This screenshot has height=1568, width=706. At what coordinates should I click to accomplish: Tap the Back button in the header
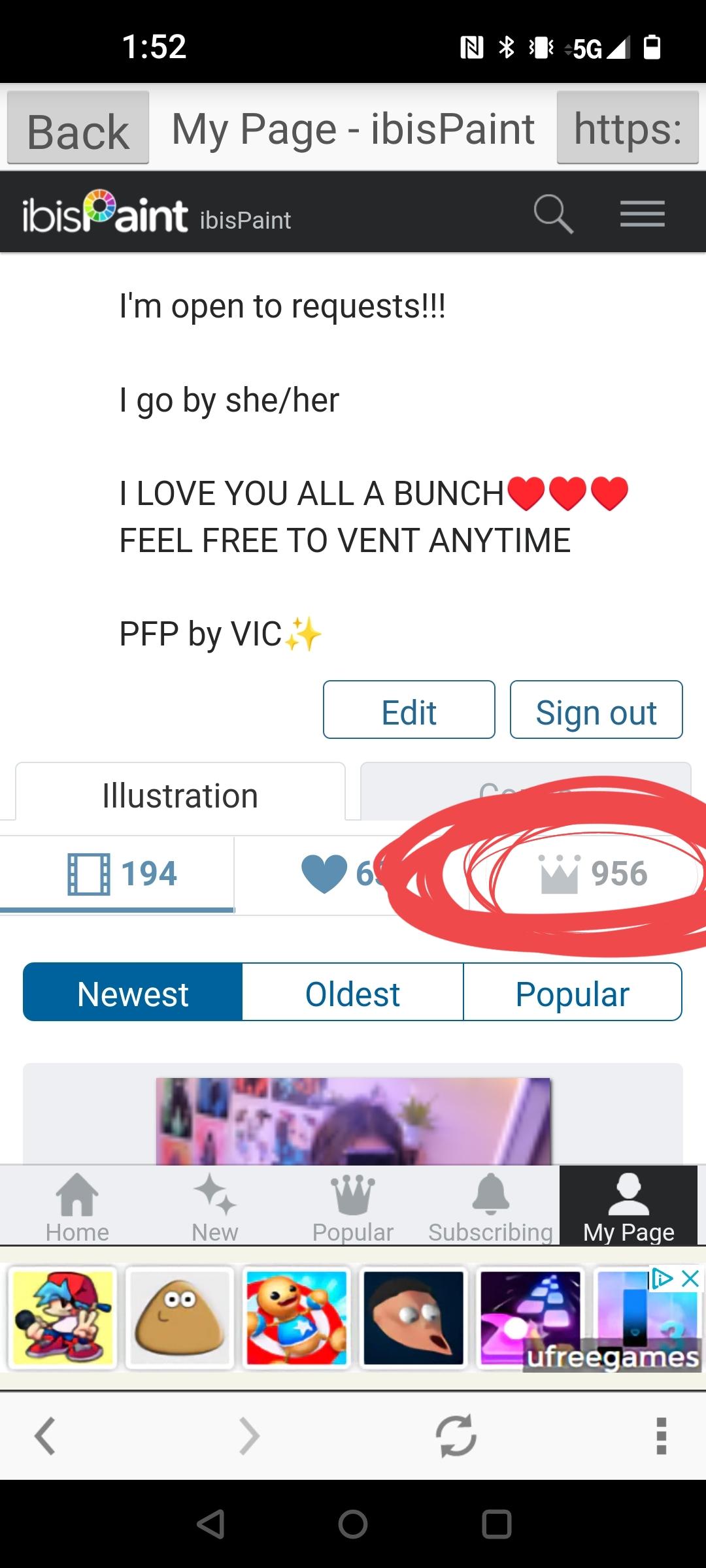[78, 129]
